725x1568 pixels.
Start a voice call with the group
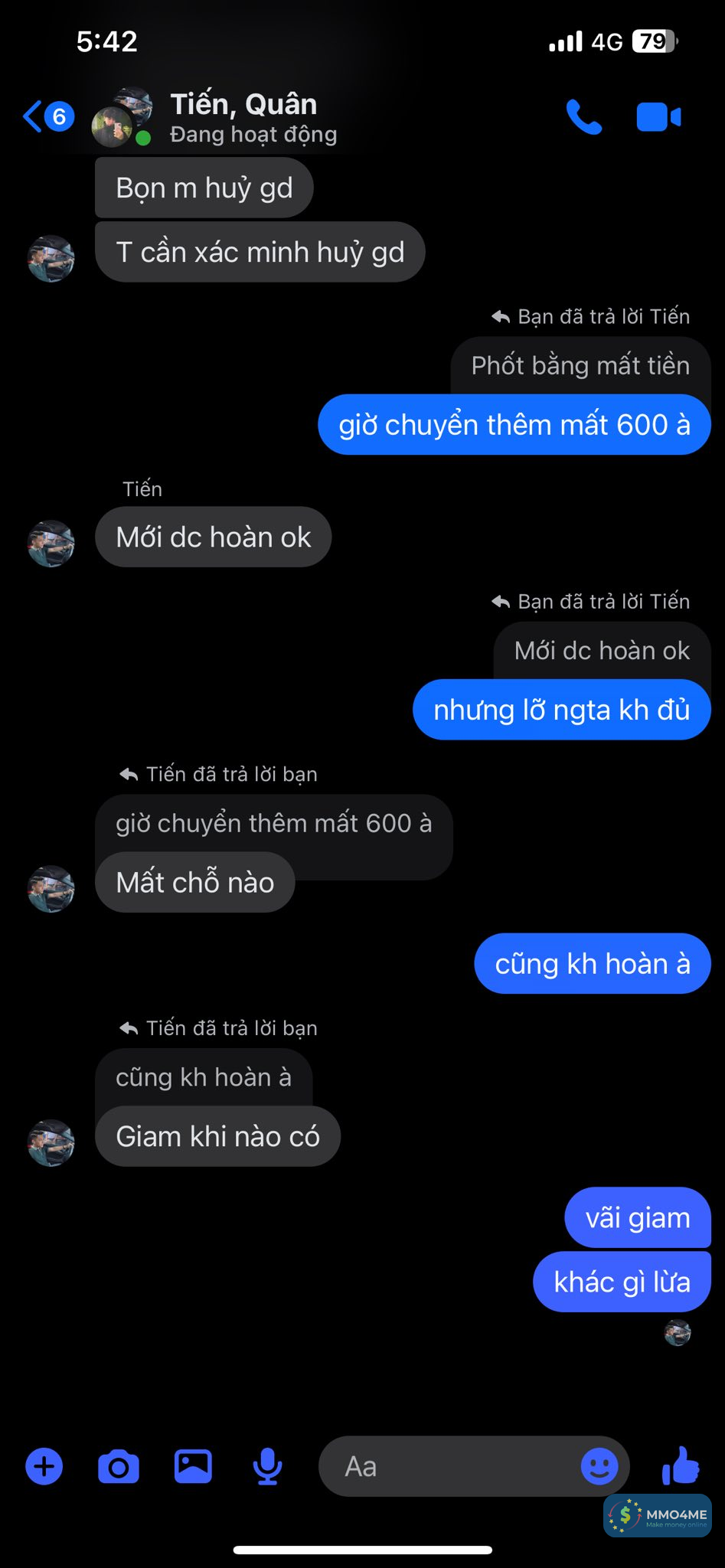tap(584, 117)
